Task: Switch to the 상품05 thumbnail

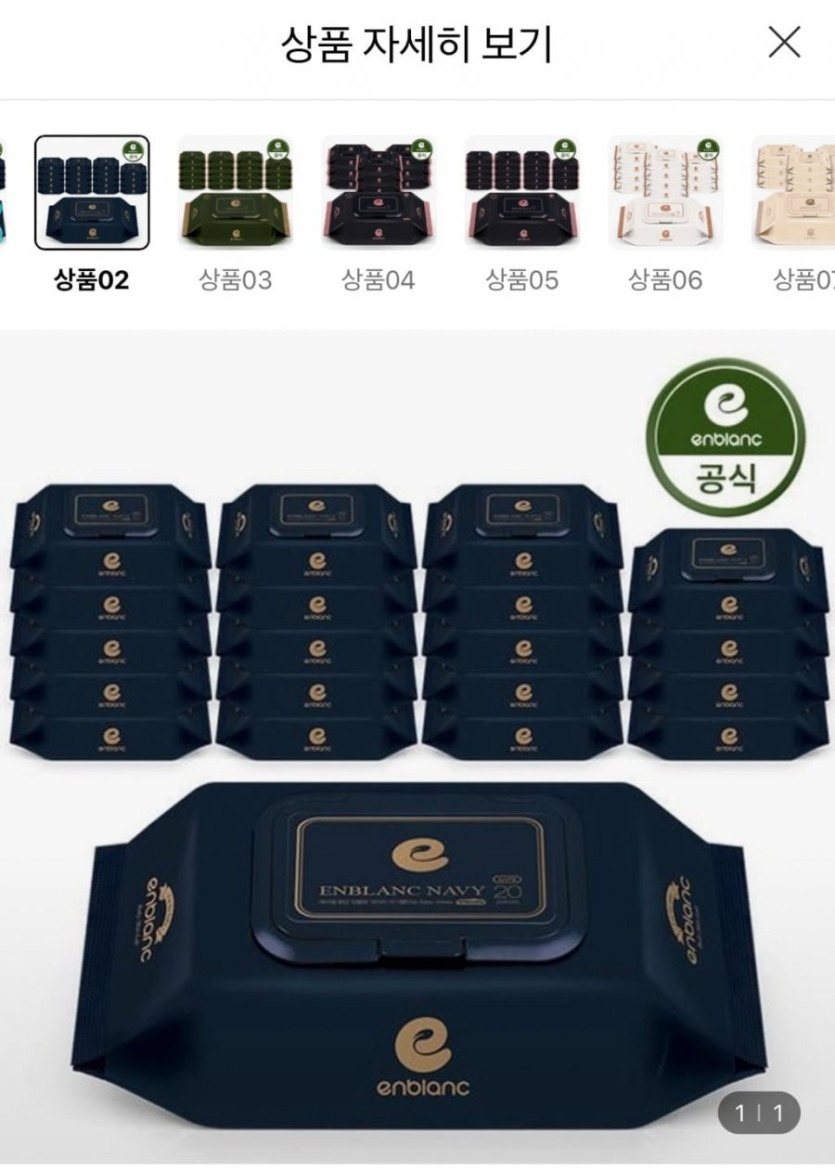Action: coord(522,193)
